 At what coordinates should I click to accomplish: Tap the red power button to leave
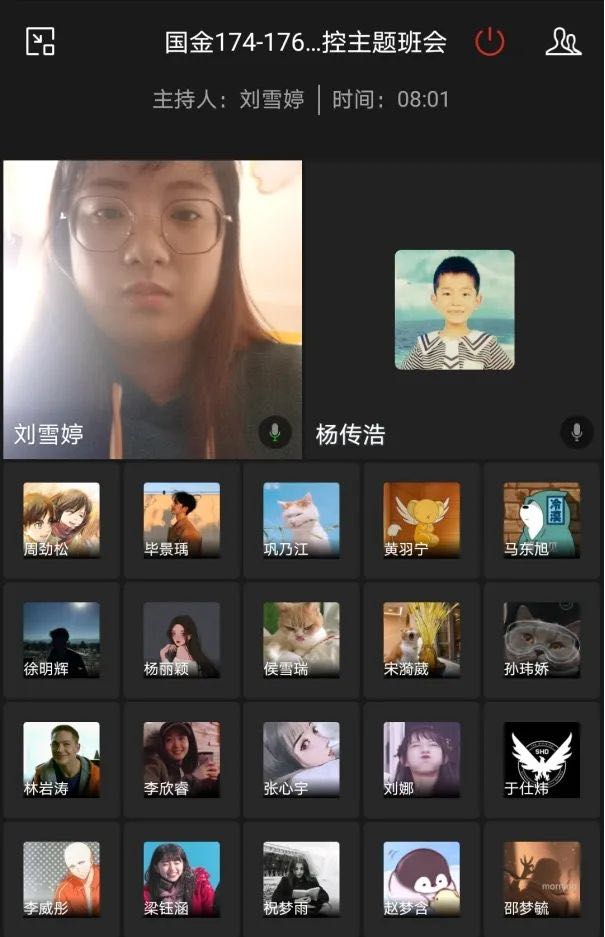(x=490, y=42)
